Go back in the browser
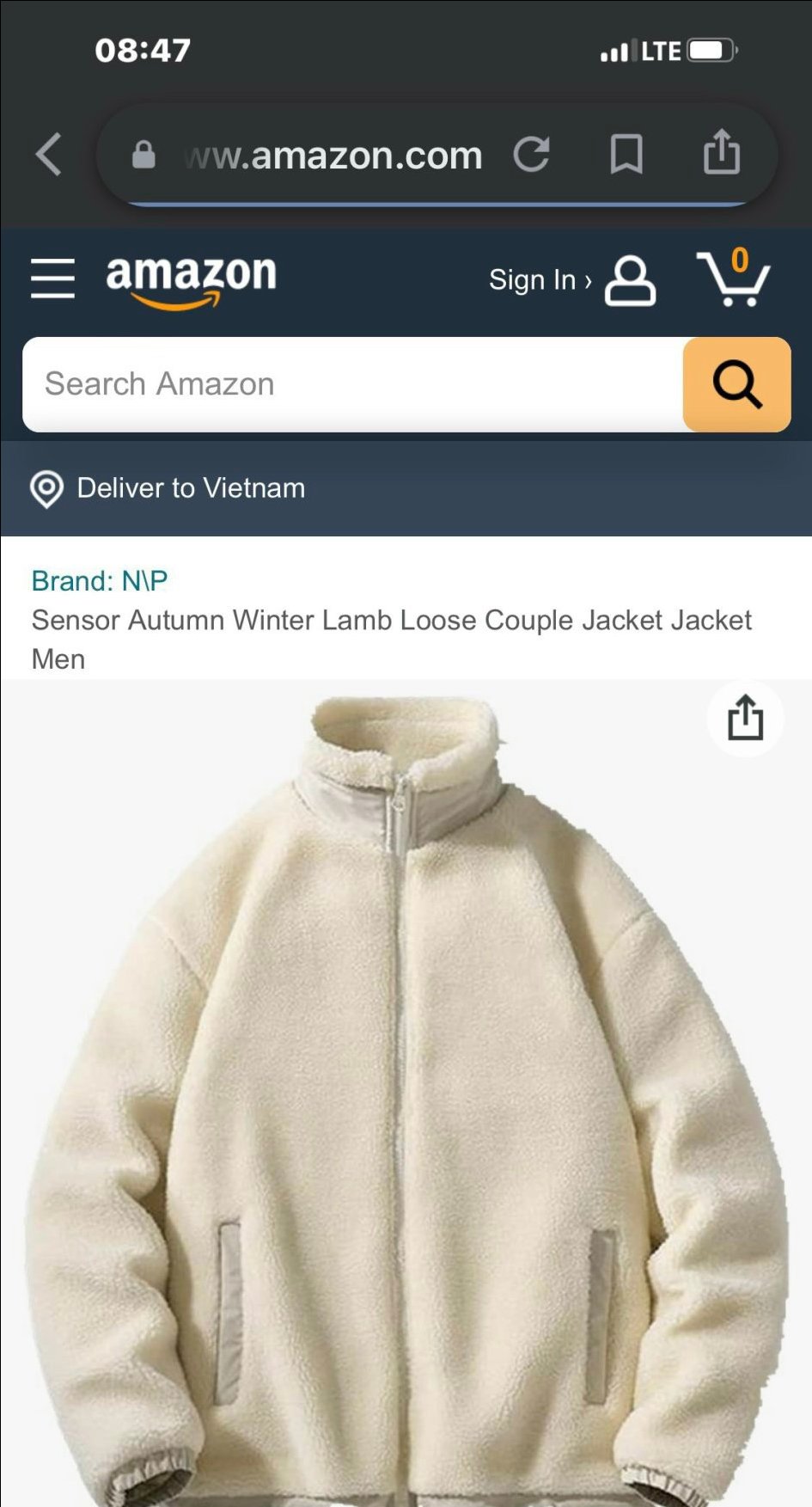 [x=49, y=155]
